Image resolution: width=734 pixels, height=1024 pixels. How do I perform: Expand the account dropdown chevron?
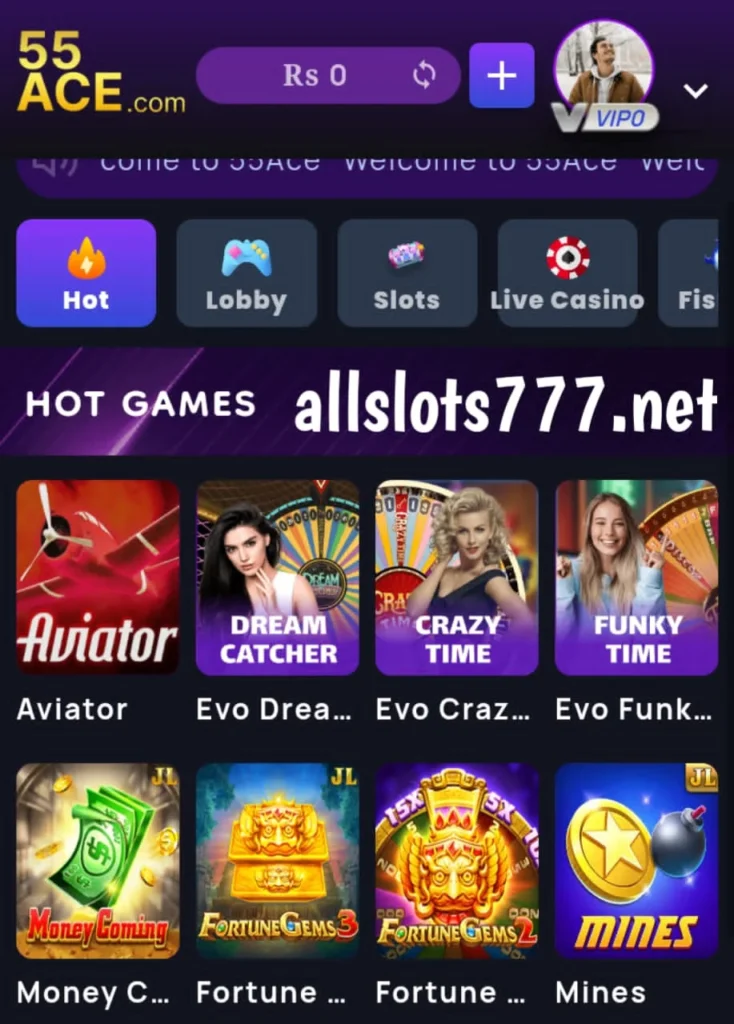tap(695, 91)
